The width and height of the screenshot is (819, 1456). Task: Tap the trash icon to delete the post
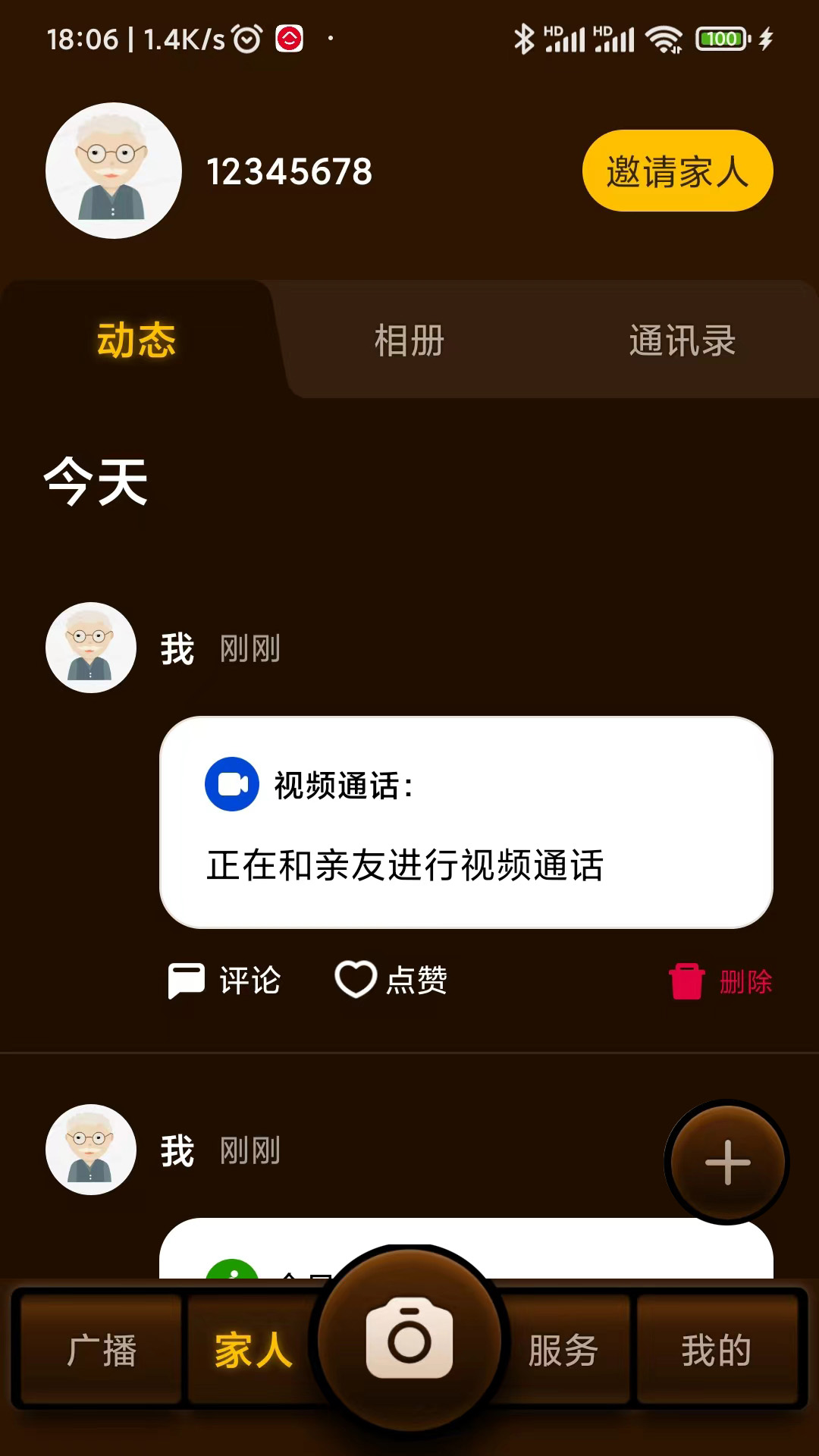[x=687, y=980]
